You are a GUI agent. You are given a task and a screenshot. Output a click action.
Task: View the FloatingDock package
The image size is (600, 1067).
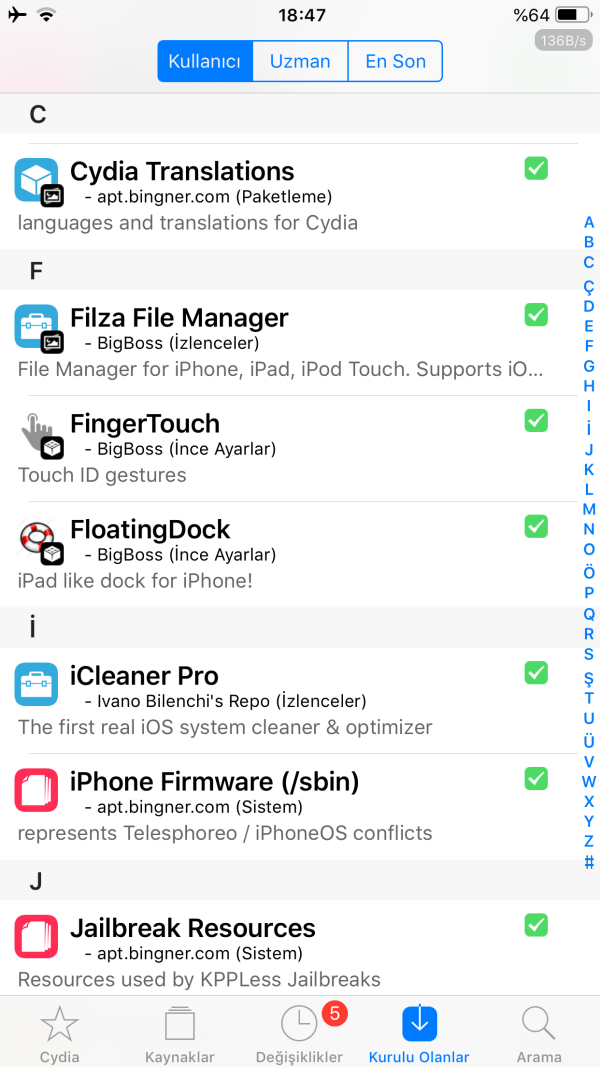(x=280, y=554)
